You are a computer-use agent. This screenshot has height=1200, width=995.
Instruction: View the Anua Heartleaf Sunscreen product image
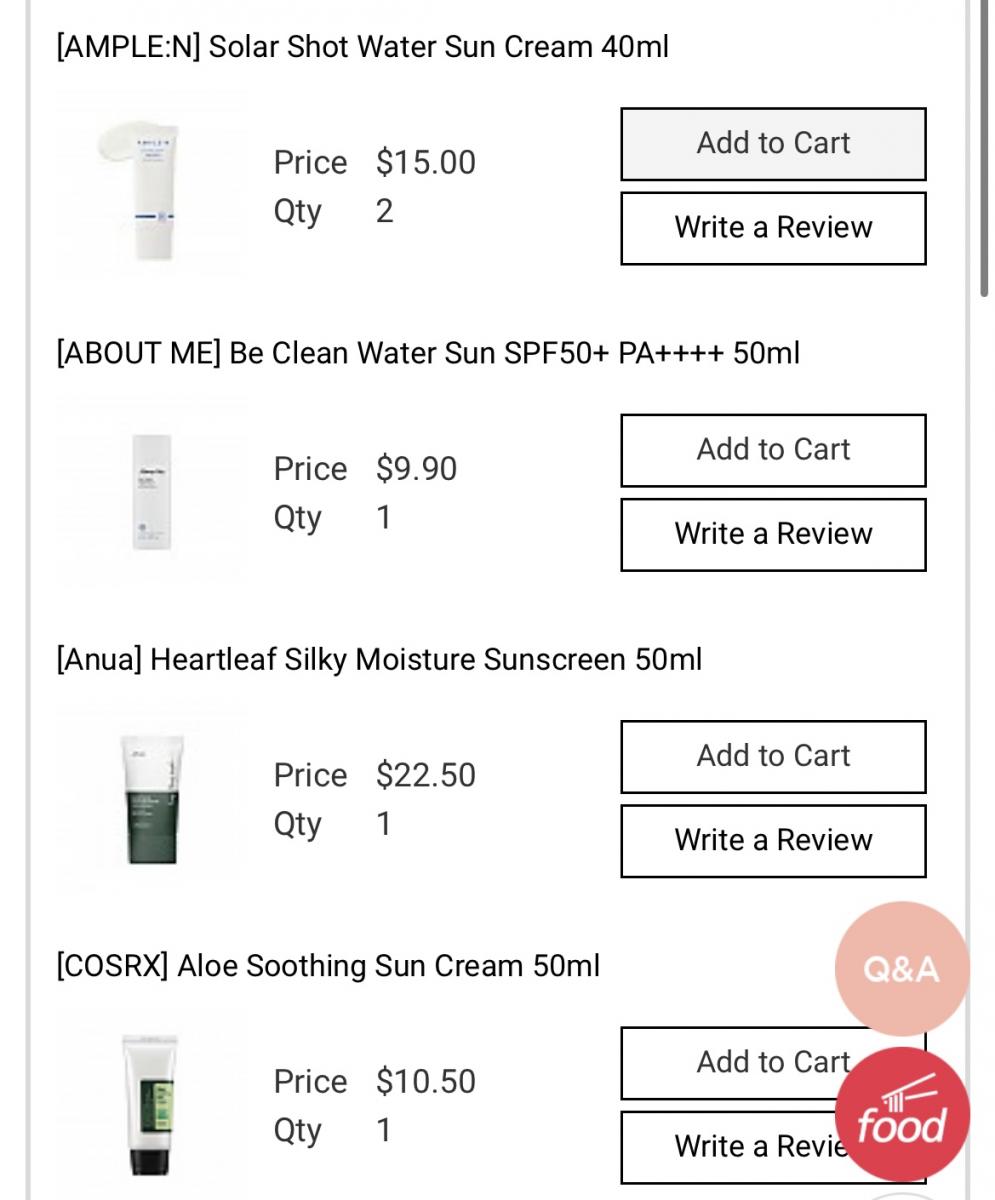[x=150, y=798]
